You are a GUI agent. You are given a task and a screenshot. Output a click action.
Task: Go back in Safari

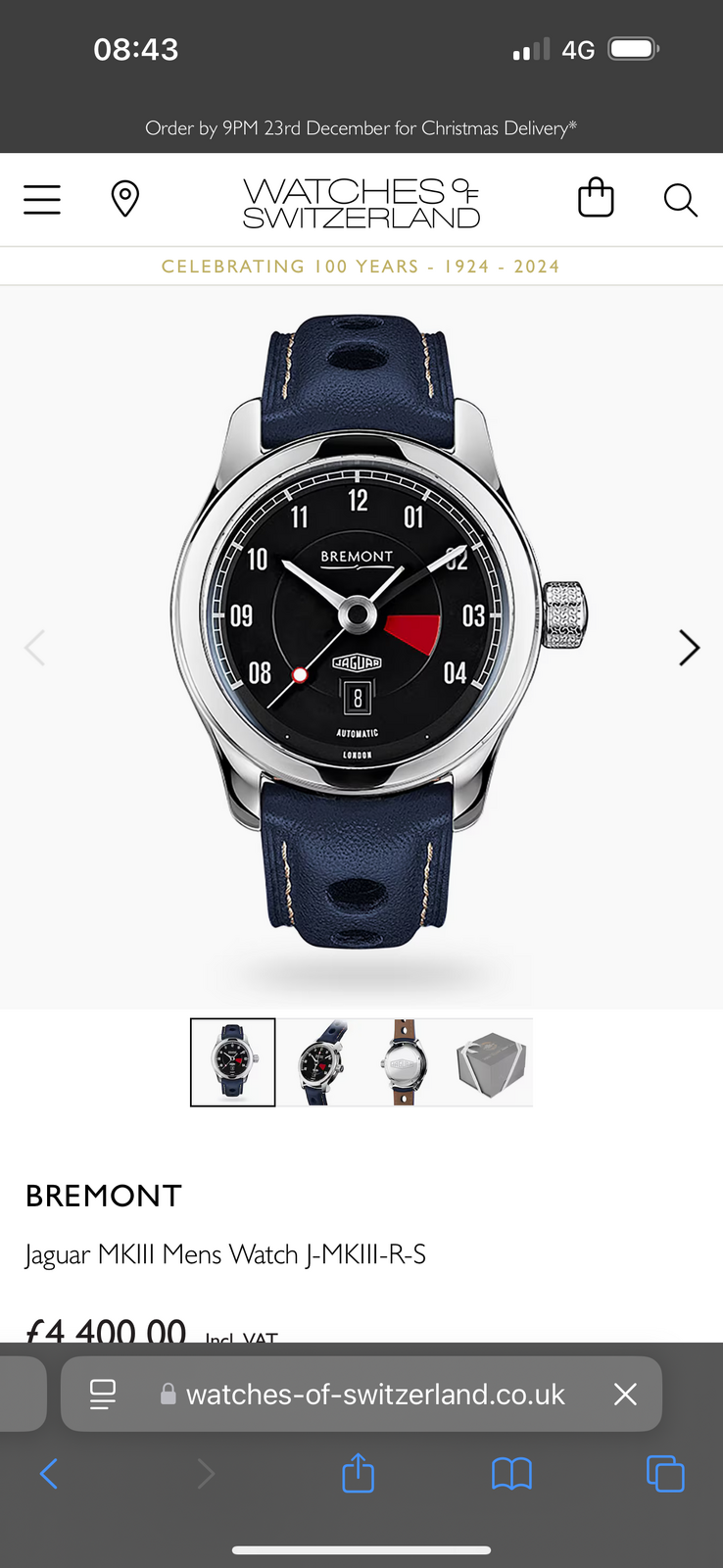pyautogui.click(x=49, y=1473)
